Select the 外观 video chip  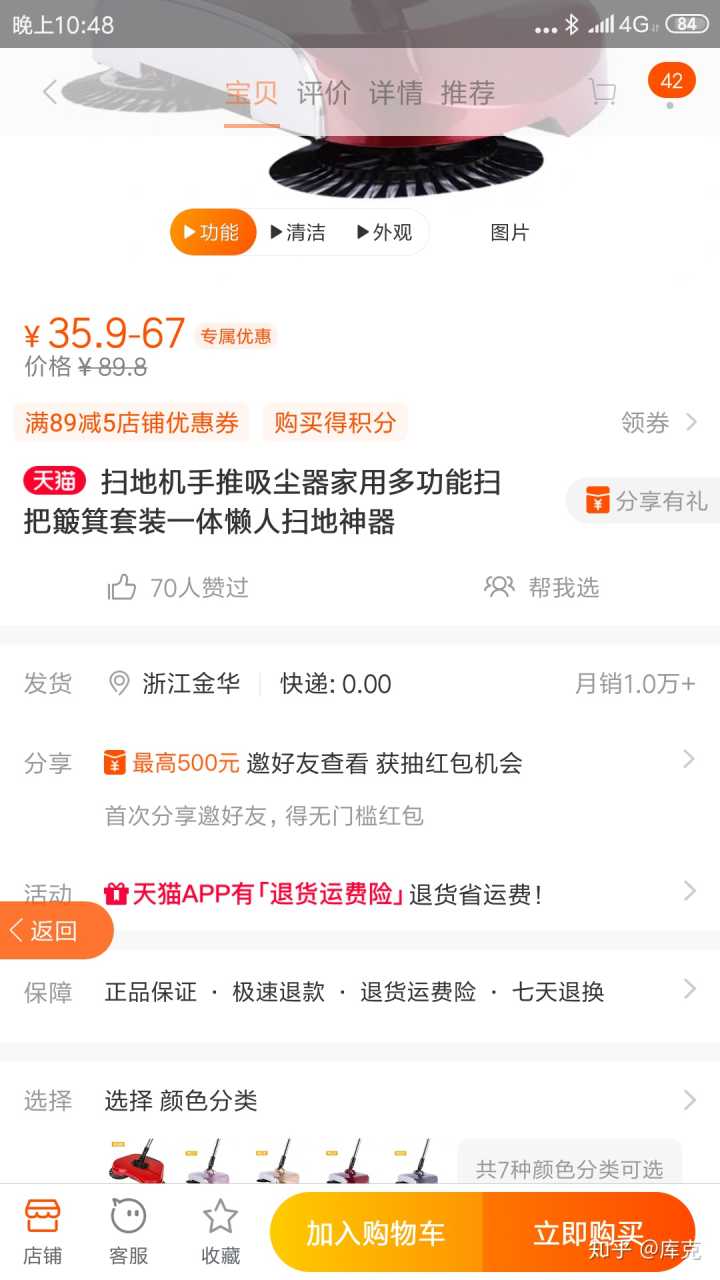point(385,232)
